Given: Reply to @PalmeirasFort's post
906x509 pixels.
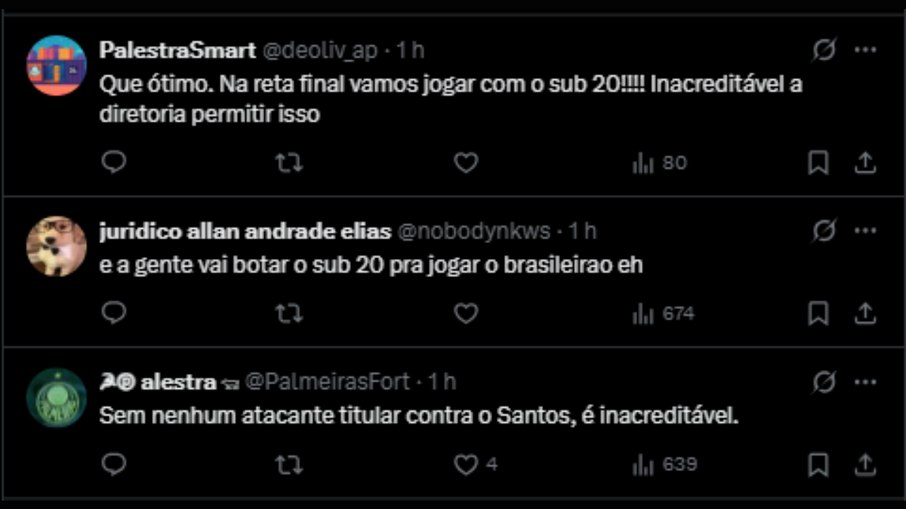Looking at the screenshot, I should [115, 464].
